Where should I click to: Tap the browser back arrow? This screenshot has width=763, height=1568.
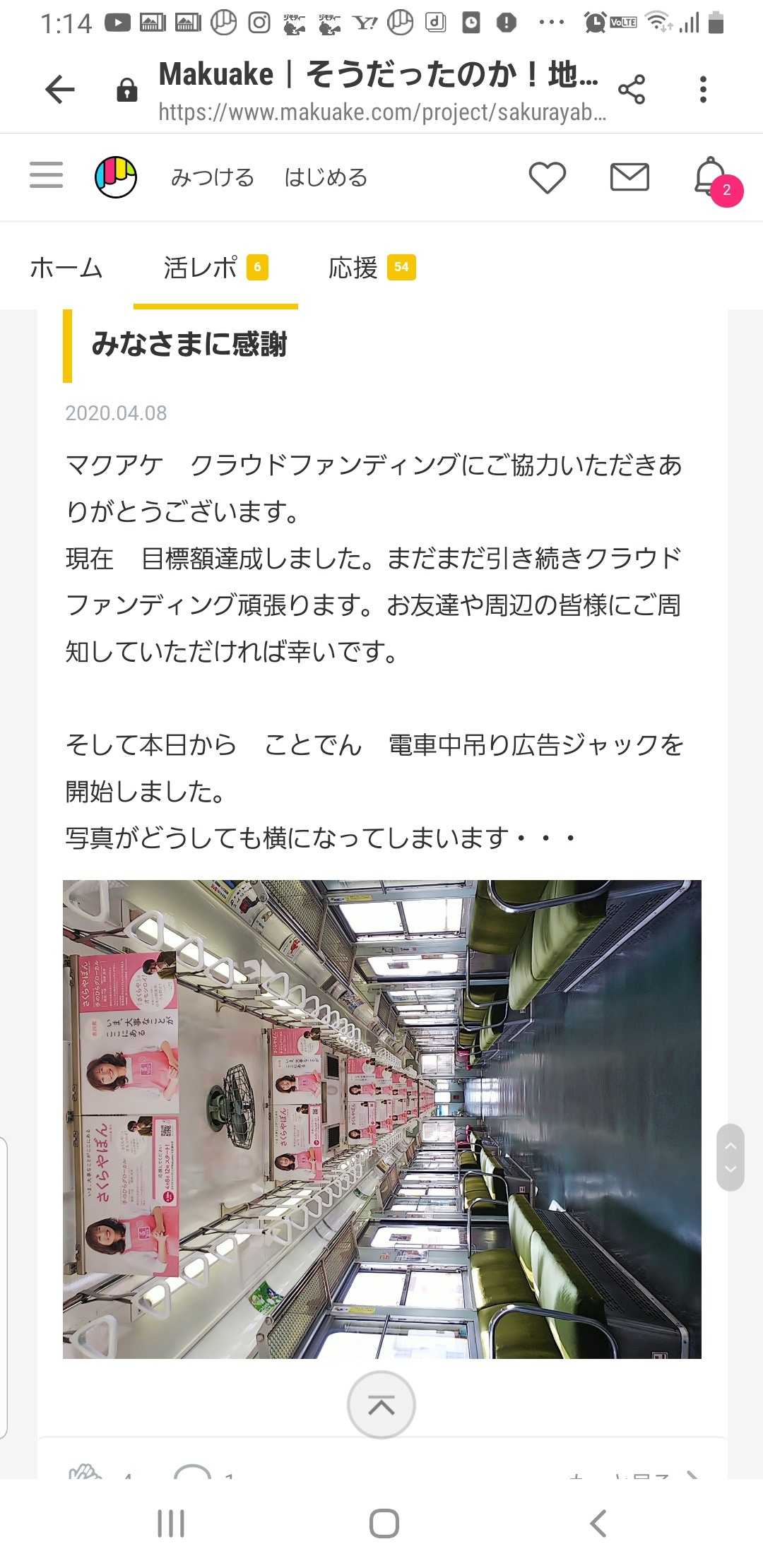pyautogui.click(x=60, y=90)
